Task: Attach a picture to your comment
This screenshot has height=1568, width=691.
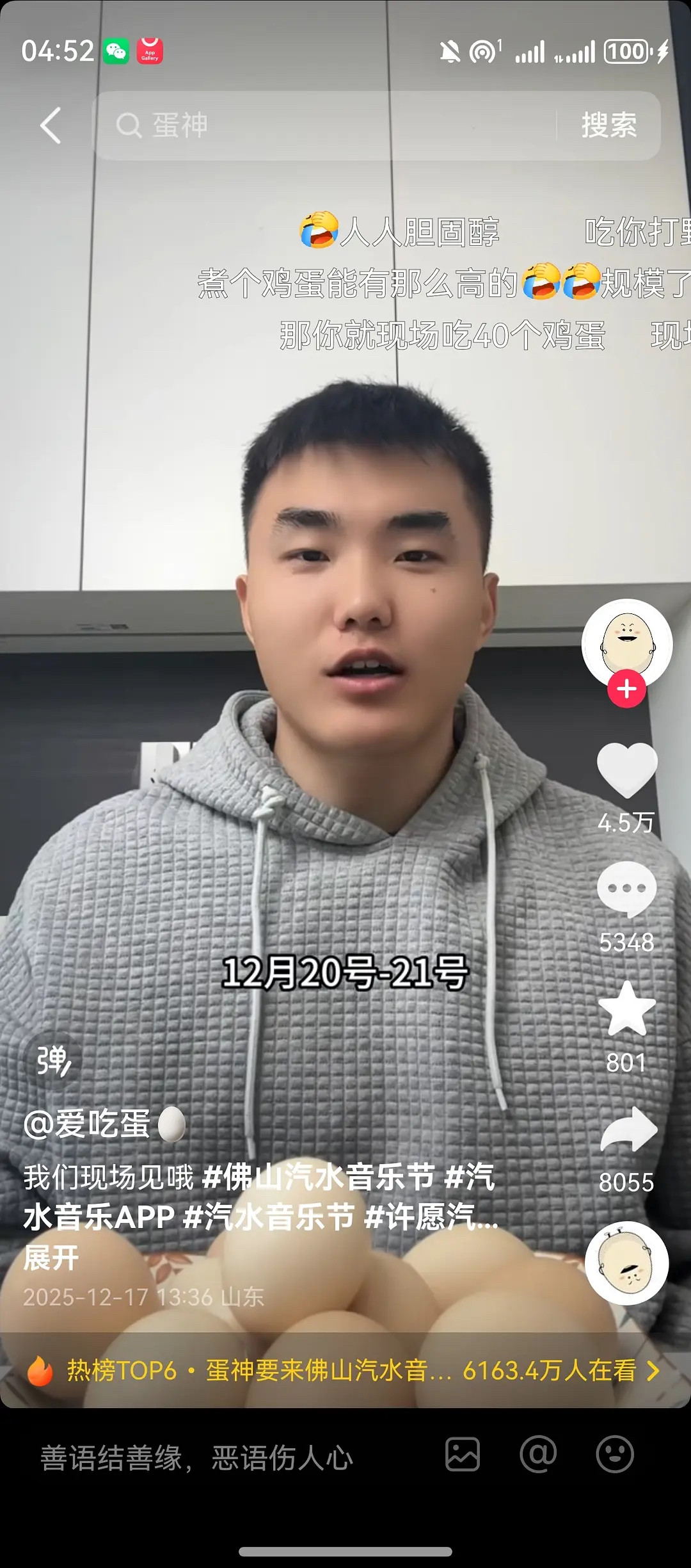Action: pos(462,1455)
